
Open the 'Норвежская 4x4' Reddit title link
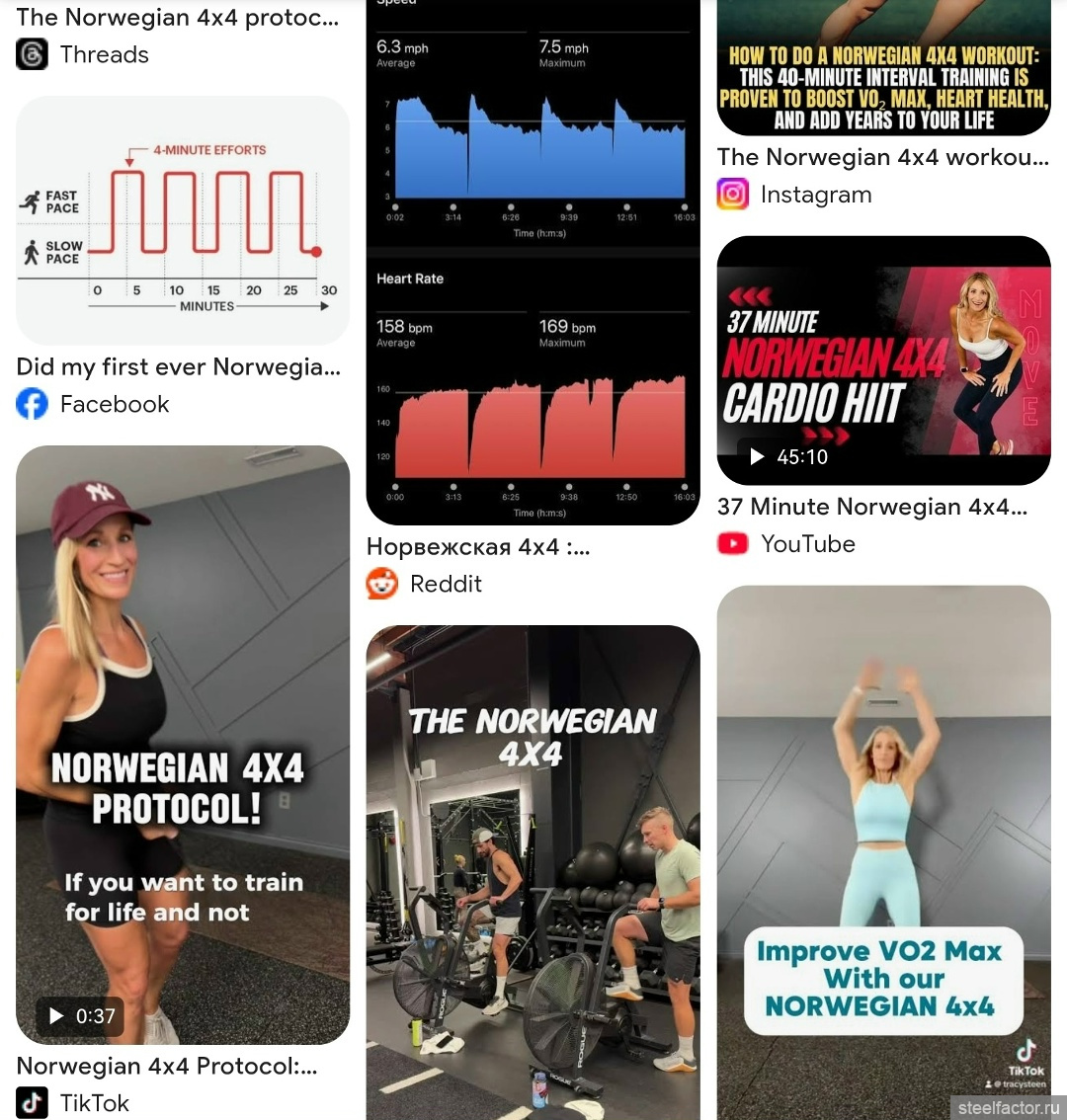(x=478, y=547)
